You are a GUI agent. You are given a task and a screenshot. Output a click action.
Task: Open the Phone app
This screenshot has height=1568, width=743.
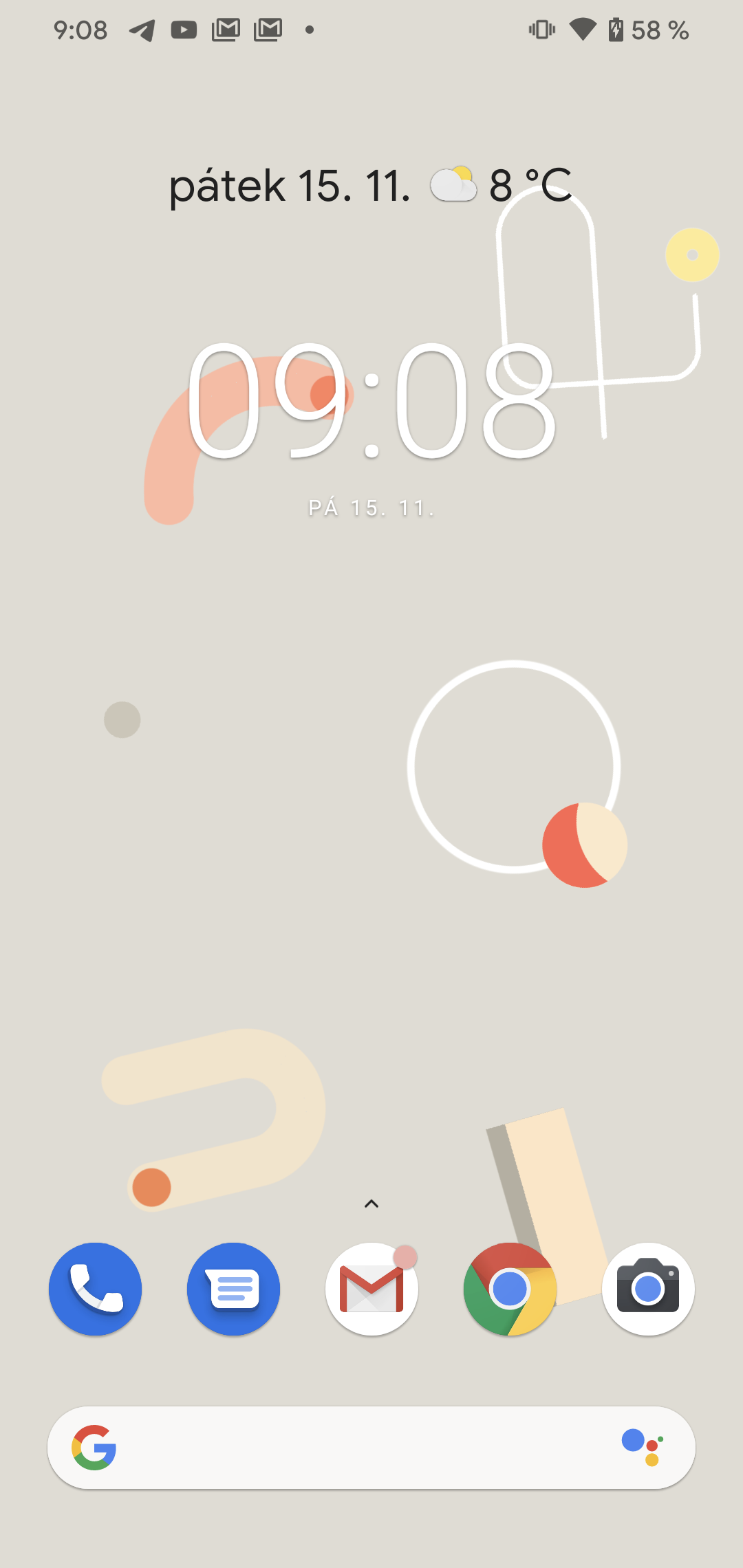[x=95, y=1289]
